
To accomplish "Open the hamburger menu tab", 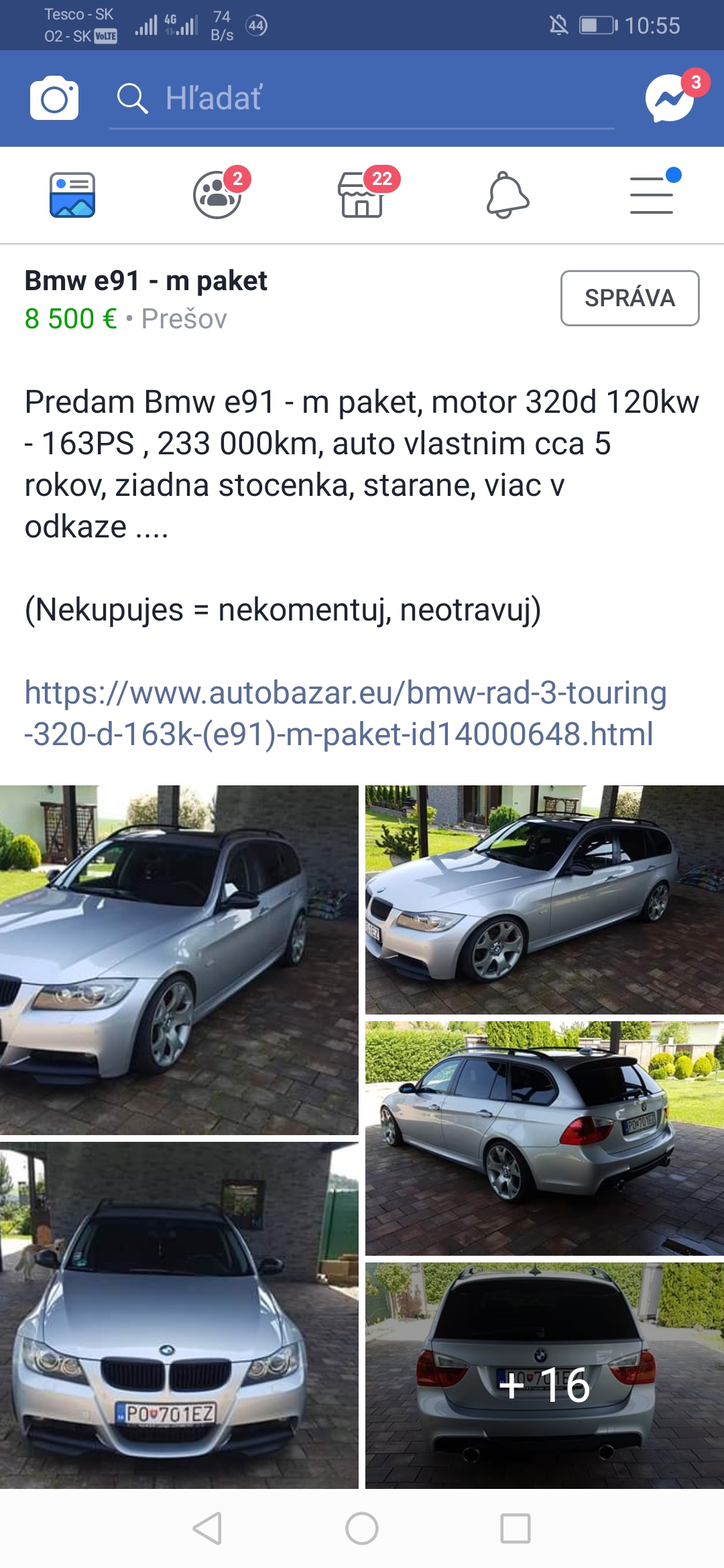I will 652,195.
